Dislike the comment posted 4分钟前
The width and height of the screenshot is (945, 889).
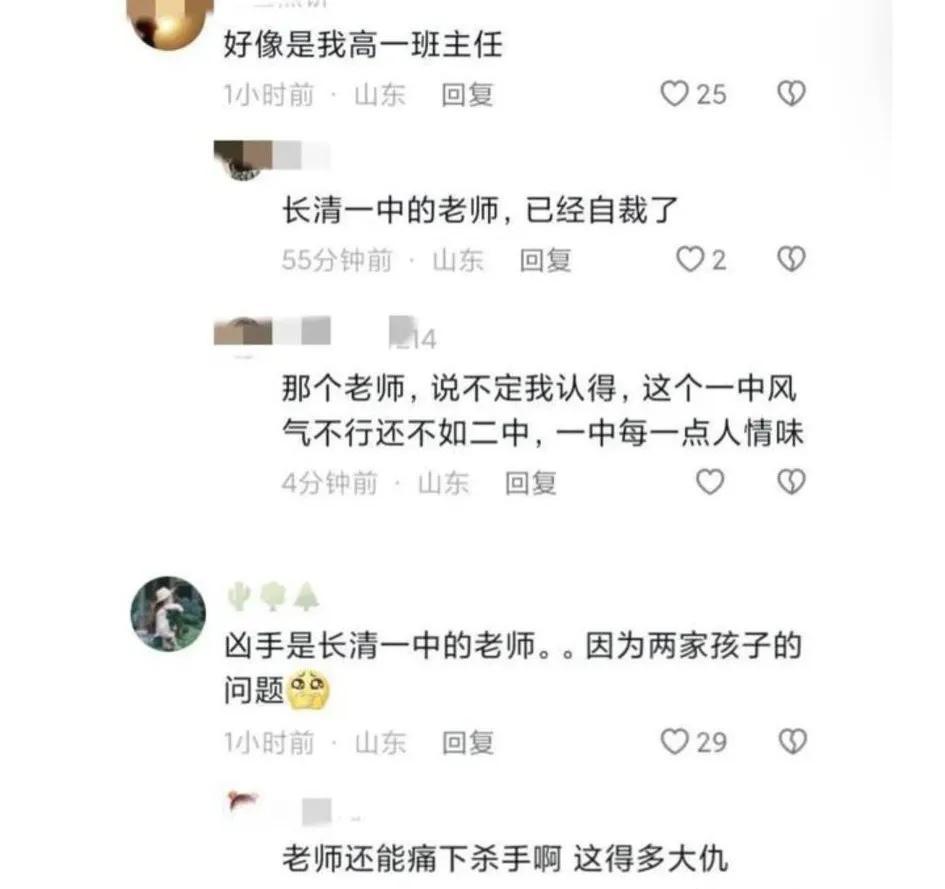pyautogui.click(x=791, y=483)
